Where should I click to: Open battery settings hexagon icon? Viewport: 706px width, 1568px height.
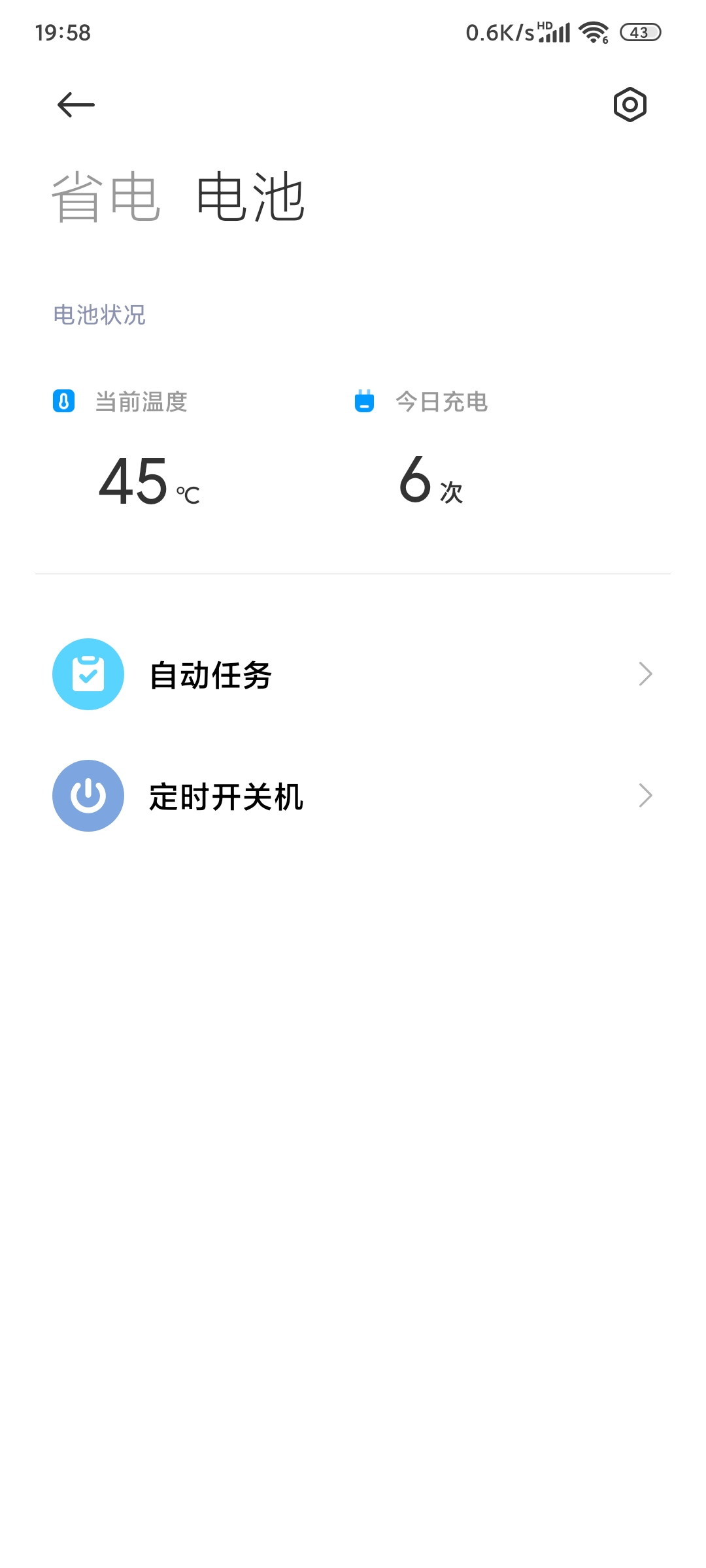click(x=630, y=105)
